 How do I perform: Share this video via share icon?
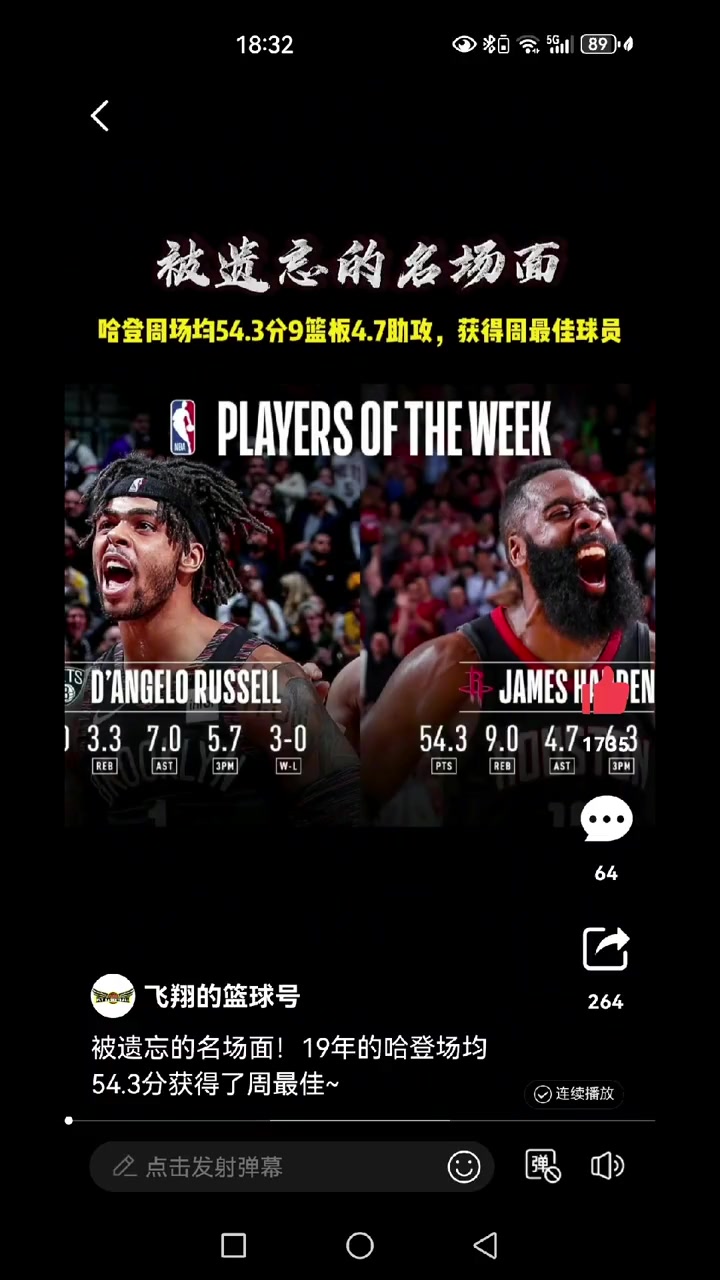pyautogui.click(x=606, y=949)
